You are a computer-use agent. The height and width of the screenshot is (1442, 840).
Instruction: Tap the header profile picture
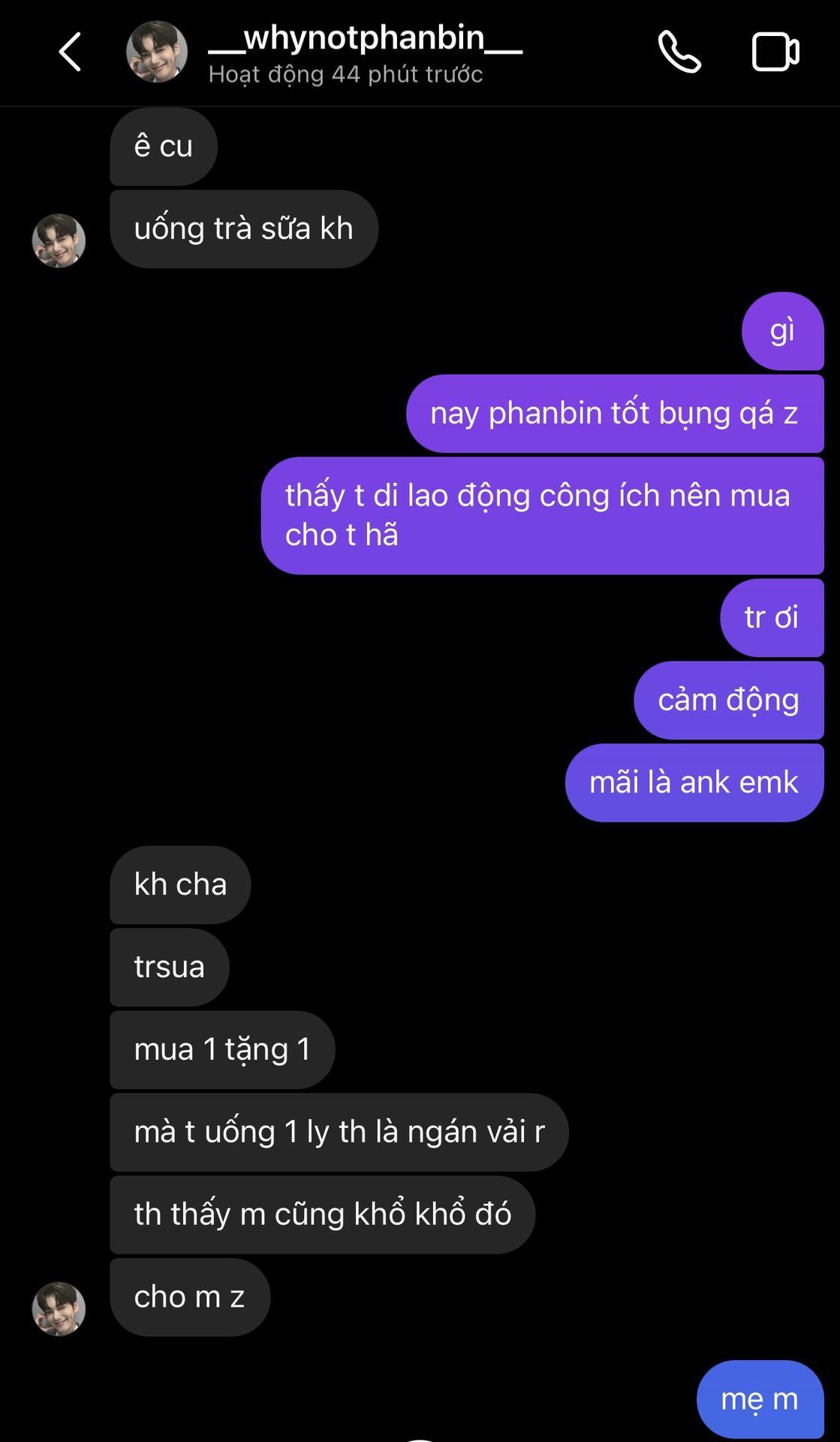point(156,52)
